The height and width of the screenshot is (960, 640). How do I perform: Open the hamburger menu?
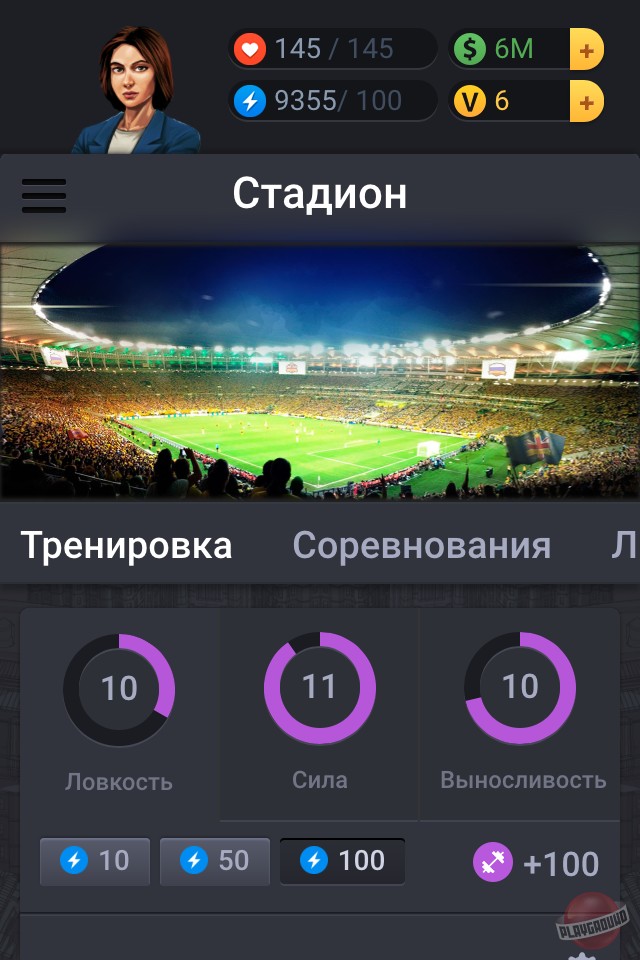(x=44, y=196)
